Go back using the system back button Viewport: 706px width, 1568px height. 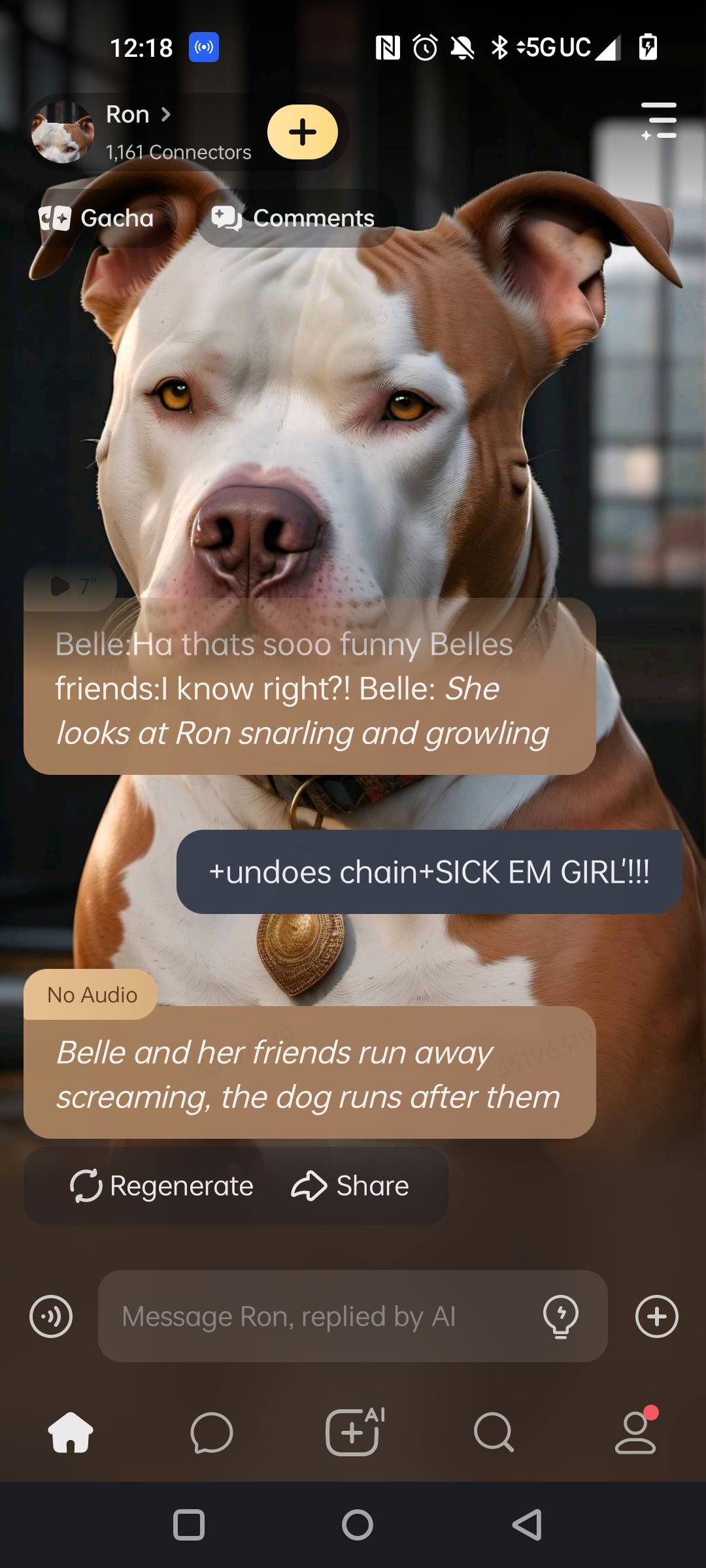pyautogui.click(x=527, y=1526)
